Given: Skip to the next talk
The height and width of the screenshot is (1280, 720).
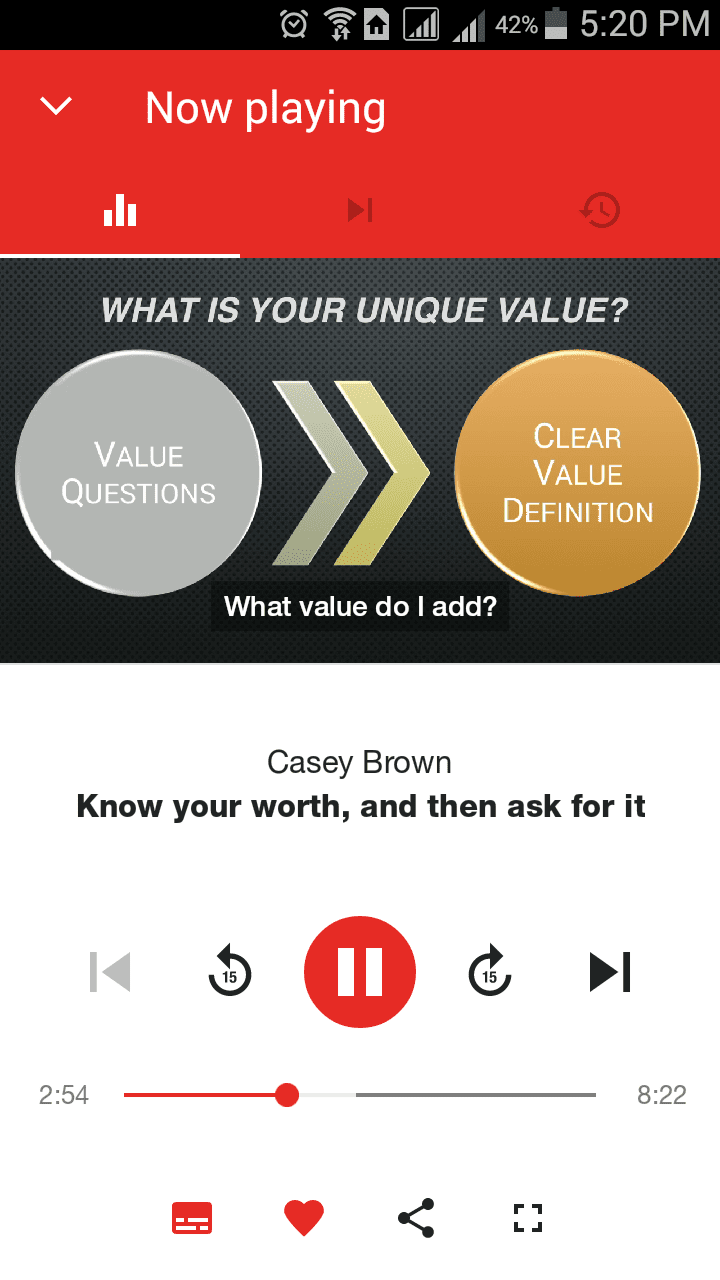Looking at the screenshot, I should tap(610, 971).
